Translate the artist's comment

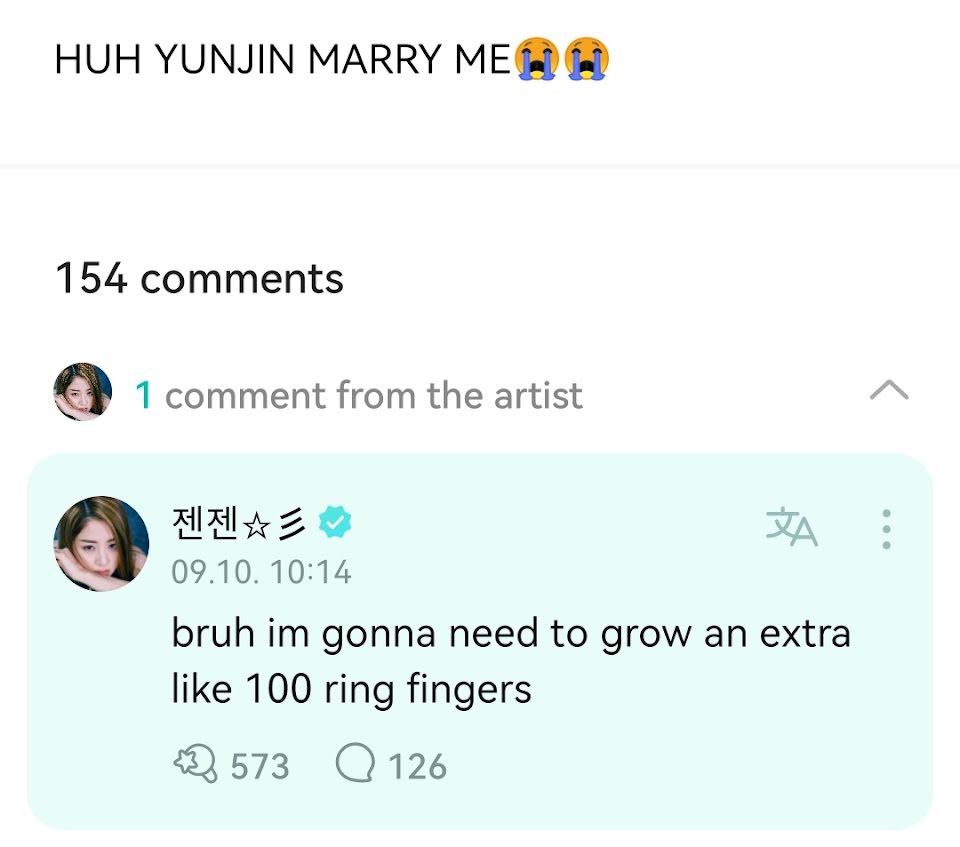791,527
